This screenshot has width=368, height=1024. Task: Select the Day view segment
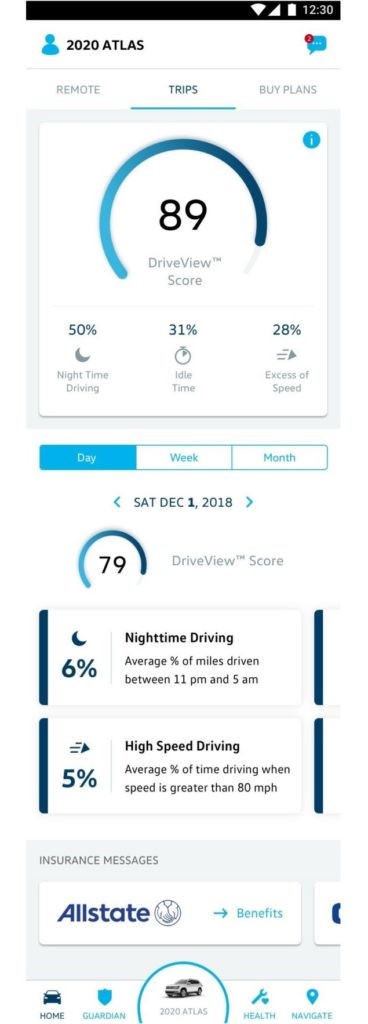pos(87,458)
